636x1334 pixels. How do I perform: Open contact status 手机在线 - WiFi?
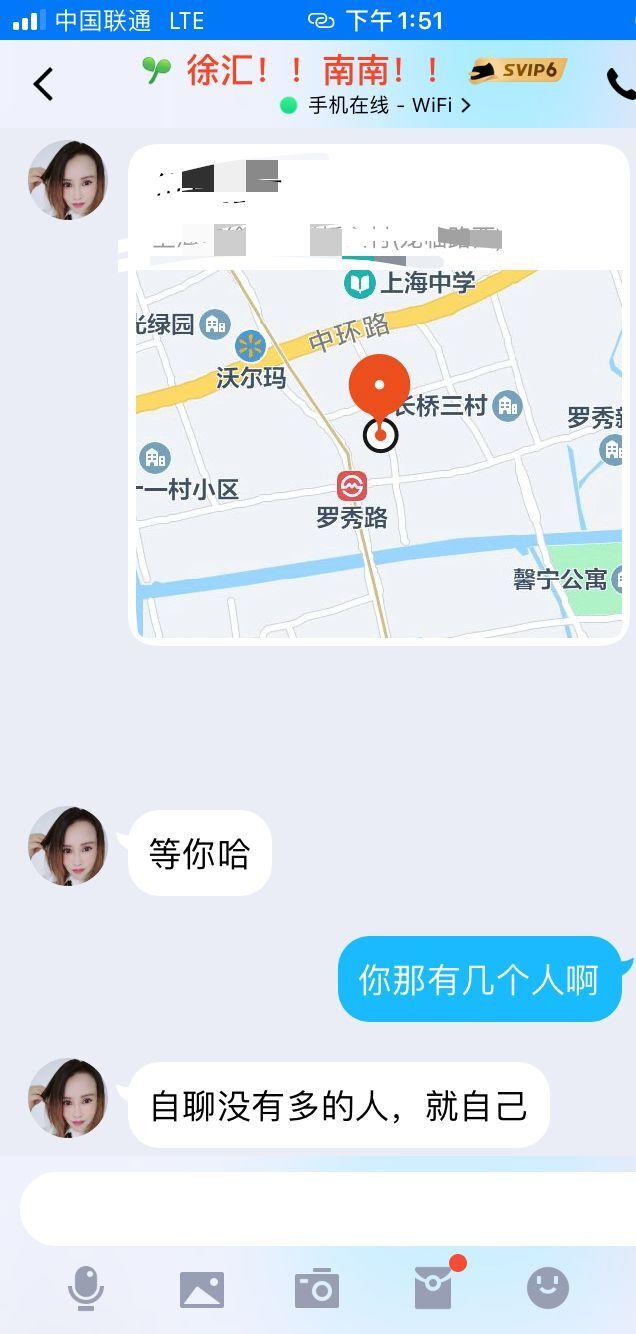(378, 105)
